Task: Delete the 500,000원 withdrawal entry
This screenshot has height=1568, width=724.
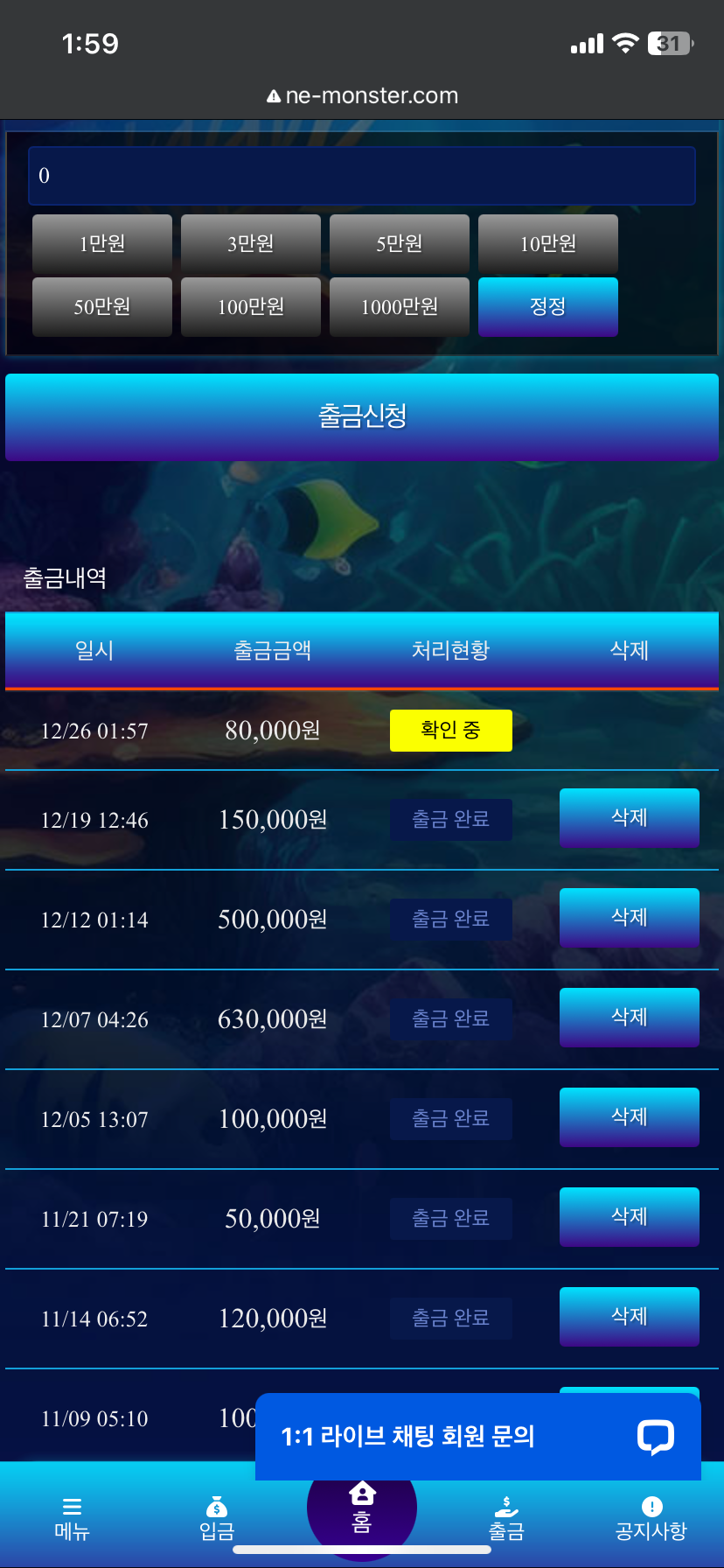Action: point(629,918)
